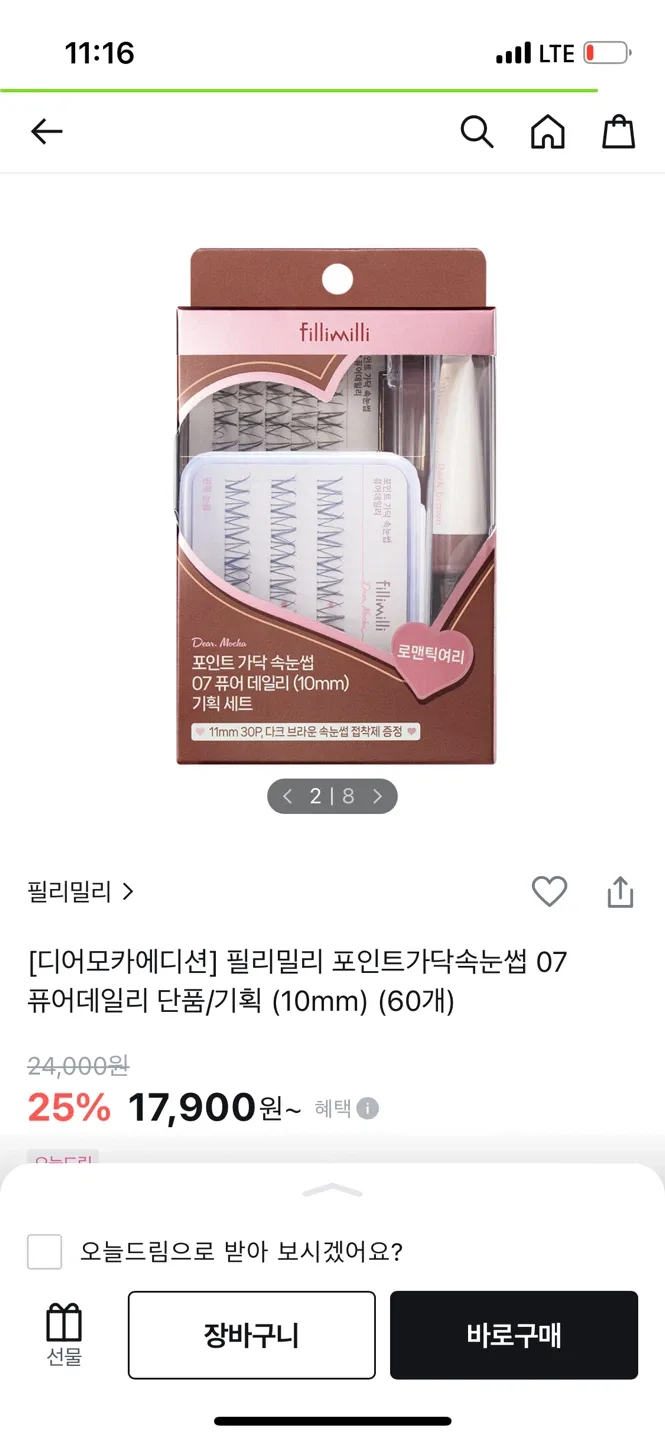Buy now with 바로구매
Image resolution: width=665 pixels, height=1440 pixels.
[x=513, y=1335]
